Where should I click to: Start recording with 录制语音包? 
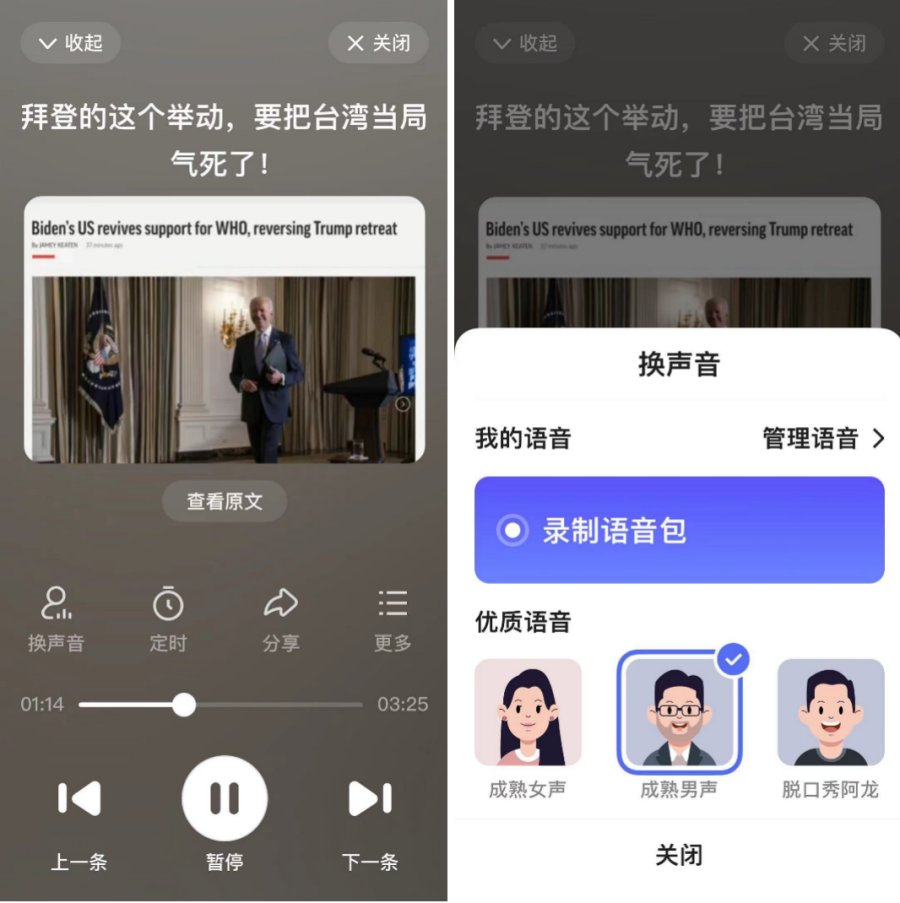(679, 530)
